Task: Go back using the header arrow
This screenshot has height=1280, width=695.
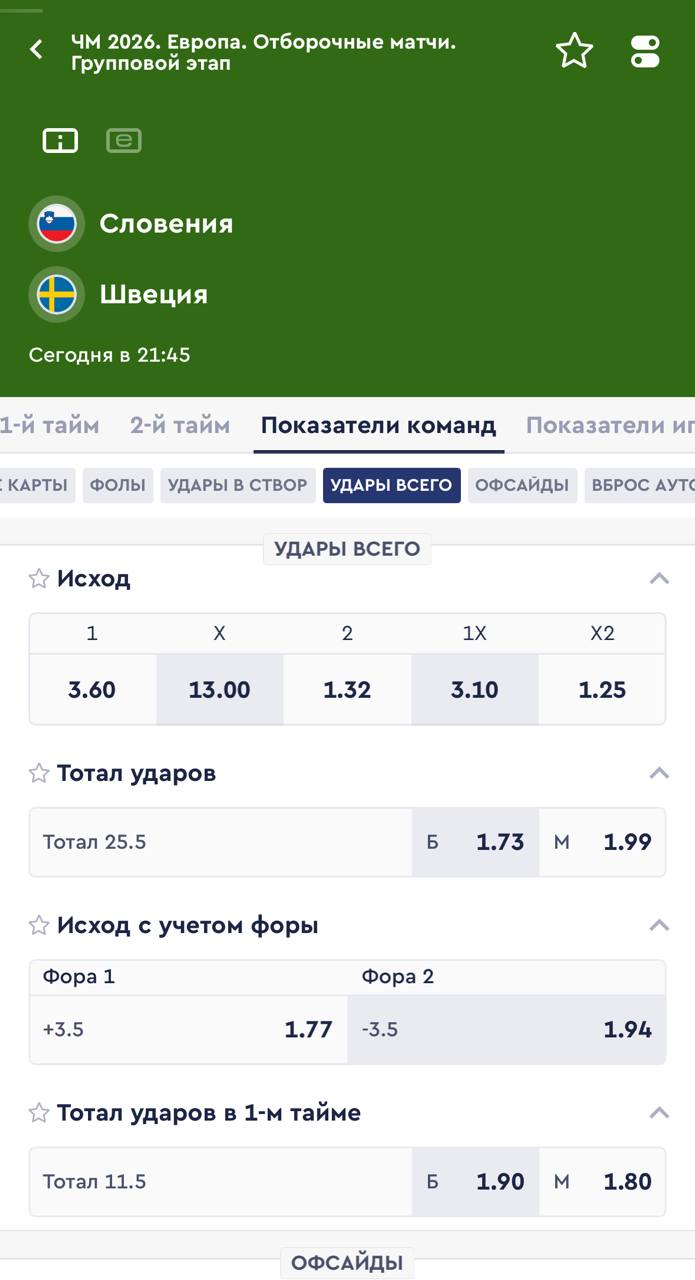Action: pos(37,50)
